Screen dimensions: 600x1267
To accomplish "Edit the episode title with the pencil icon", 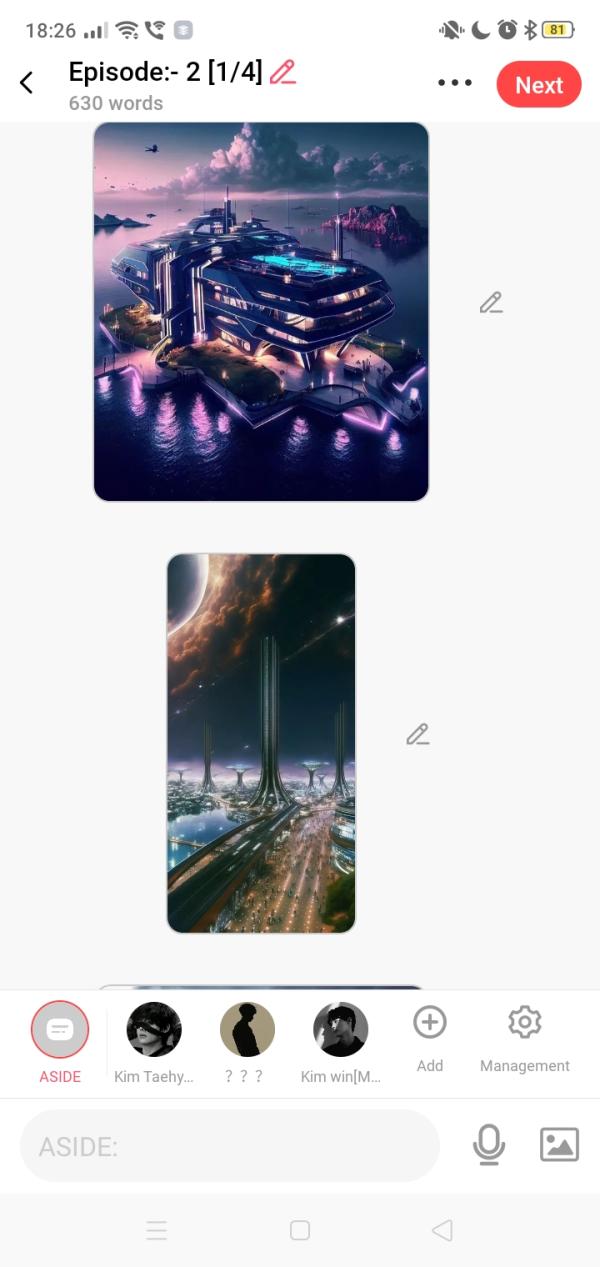I will 283,72.
